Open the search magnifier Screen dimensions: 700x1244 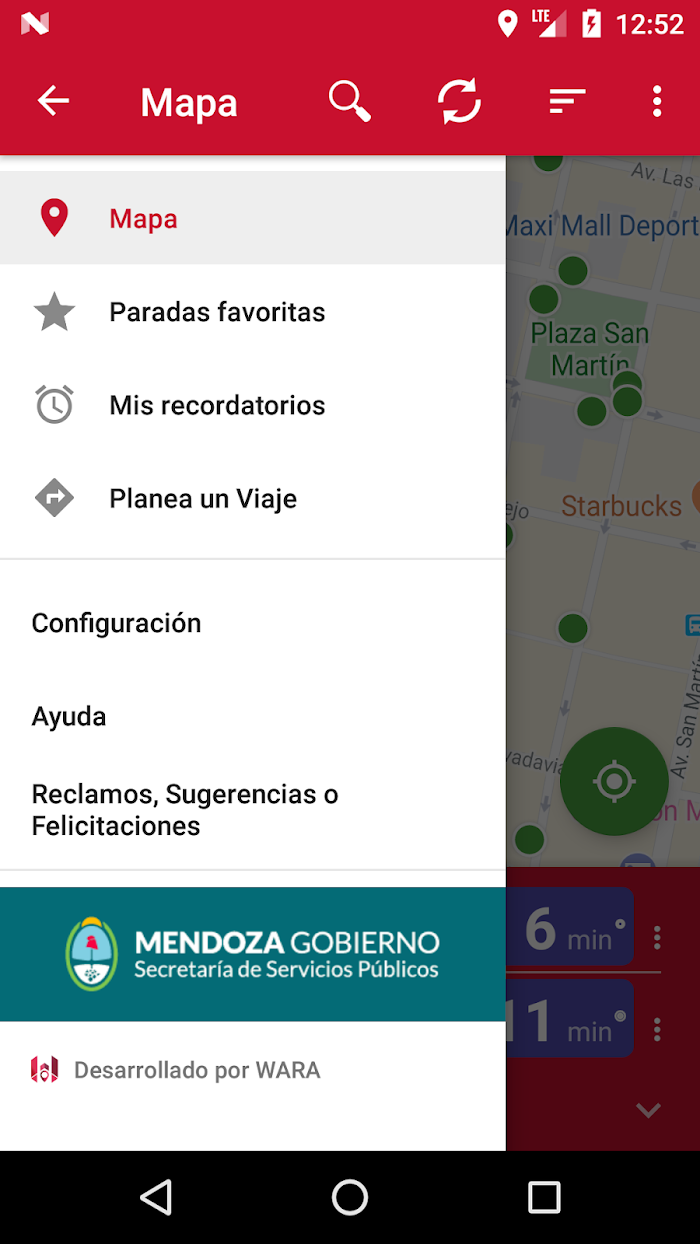350,101
